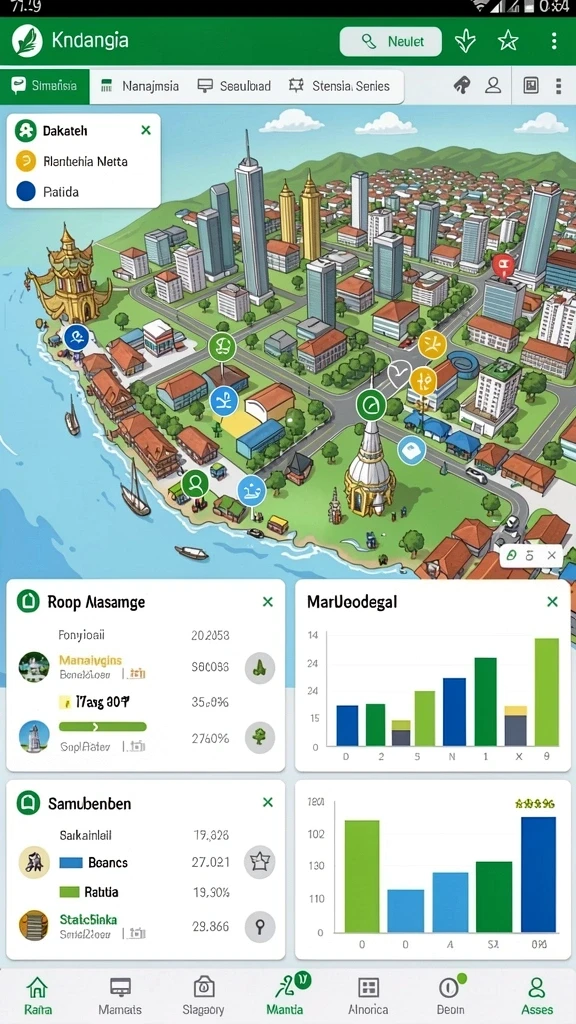Select the Simansia tab
Image resolution: width=576 pixels, height=1024 pixels.
[44, 86]
